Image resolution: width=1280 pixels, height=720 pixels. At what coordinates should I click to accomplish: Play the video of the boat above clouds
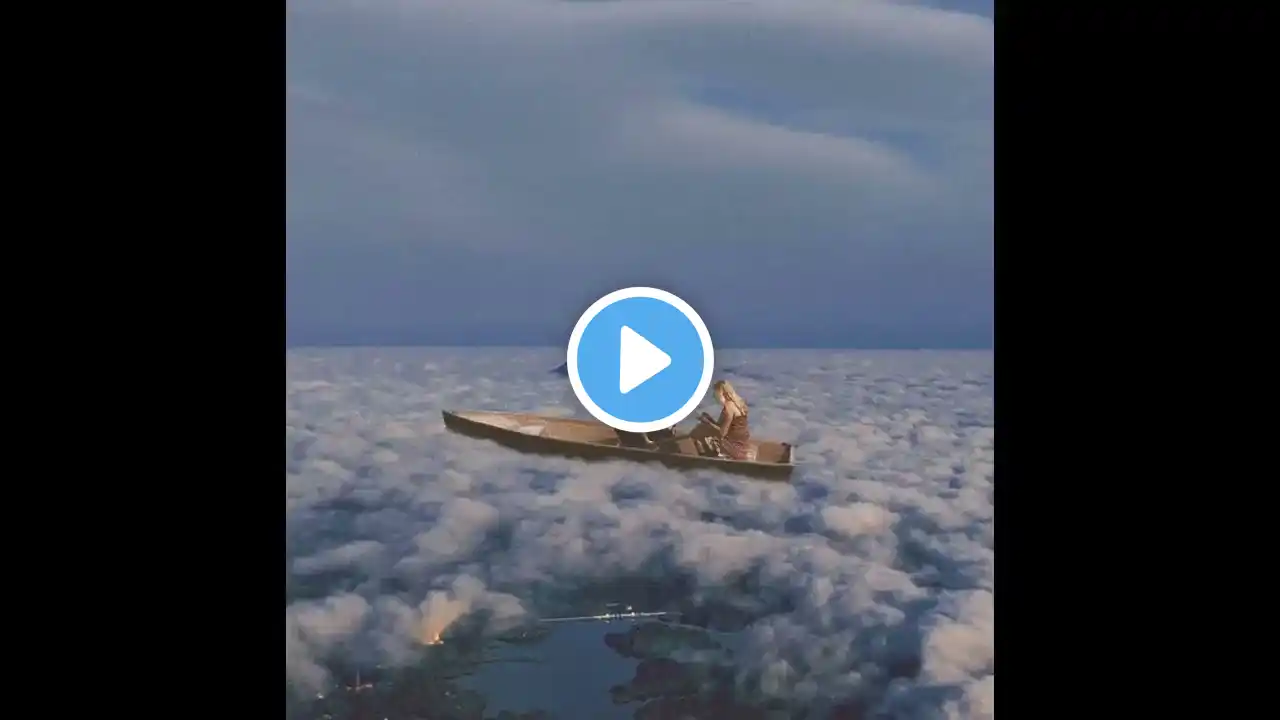[640, 359]
